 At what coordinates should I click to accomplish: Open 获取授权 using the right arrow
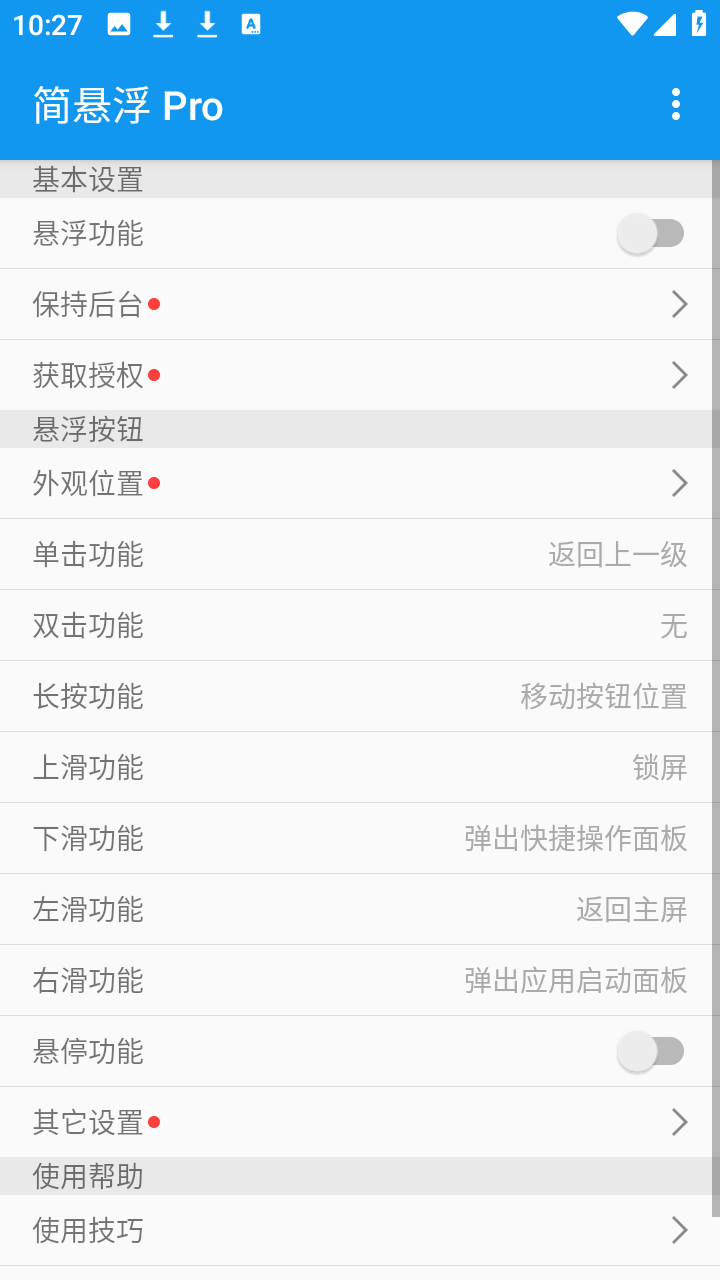pos(679,375)
